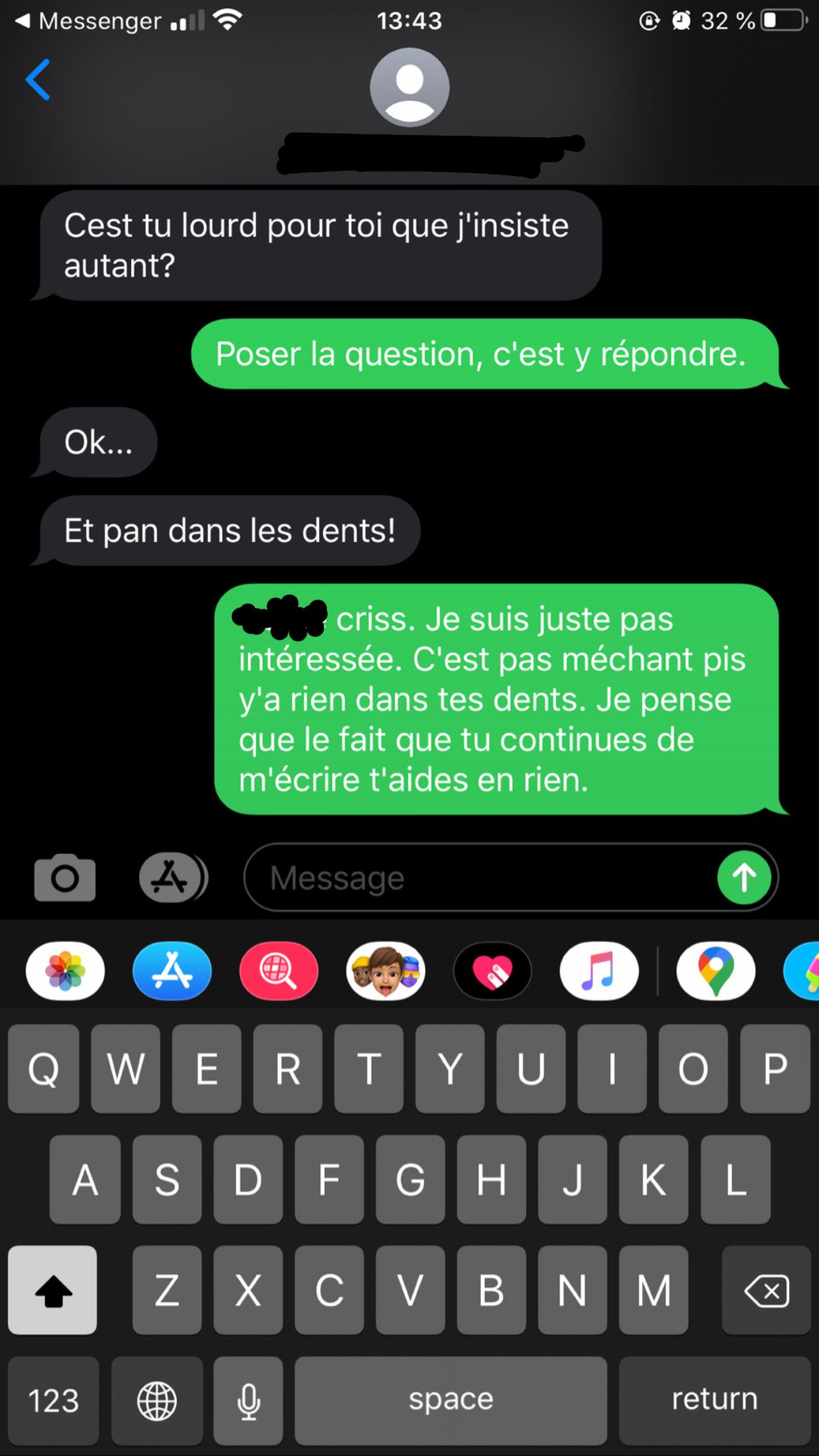
Task: Open the camera to attach a photo
Action: click(65, 878)
